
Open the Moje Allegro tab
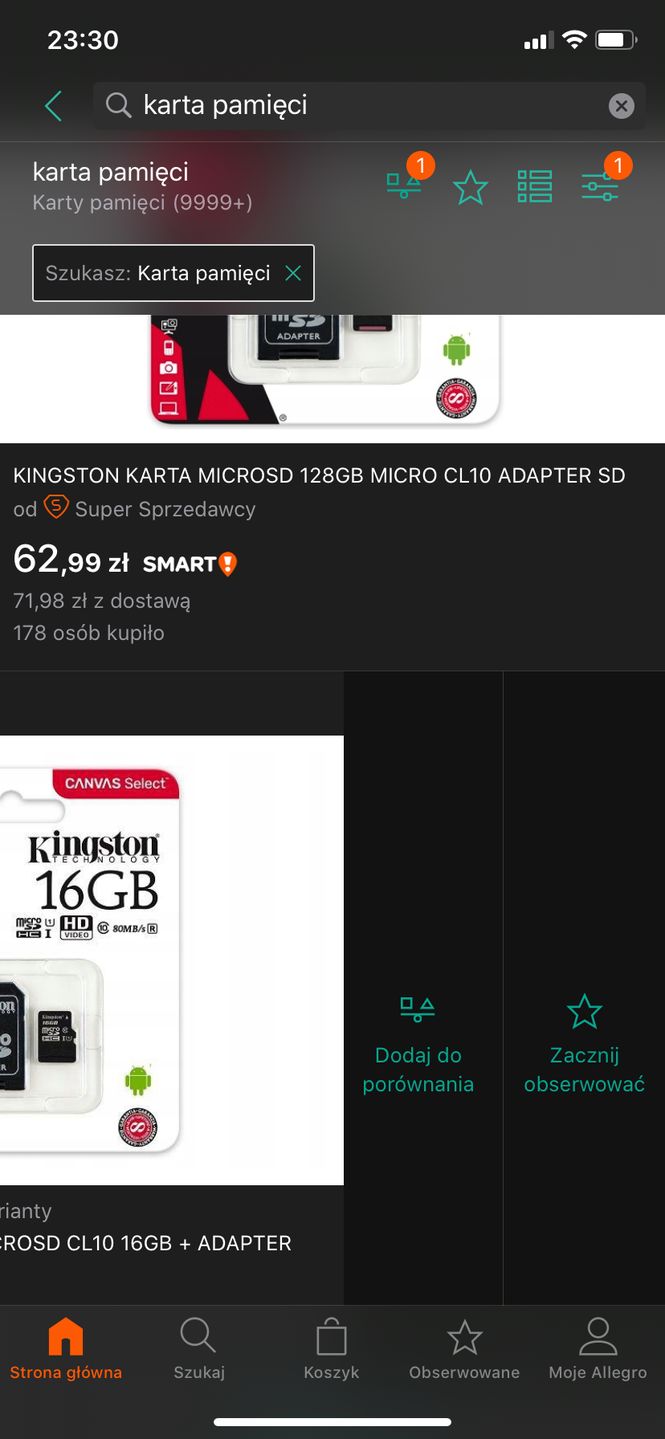click(x=597, y=1349)
